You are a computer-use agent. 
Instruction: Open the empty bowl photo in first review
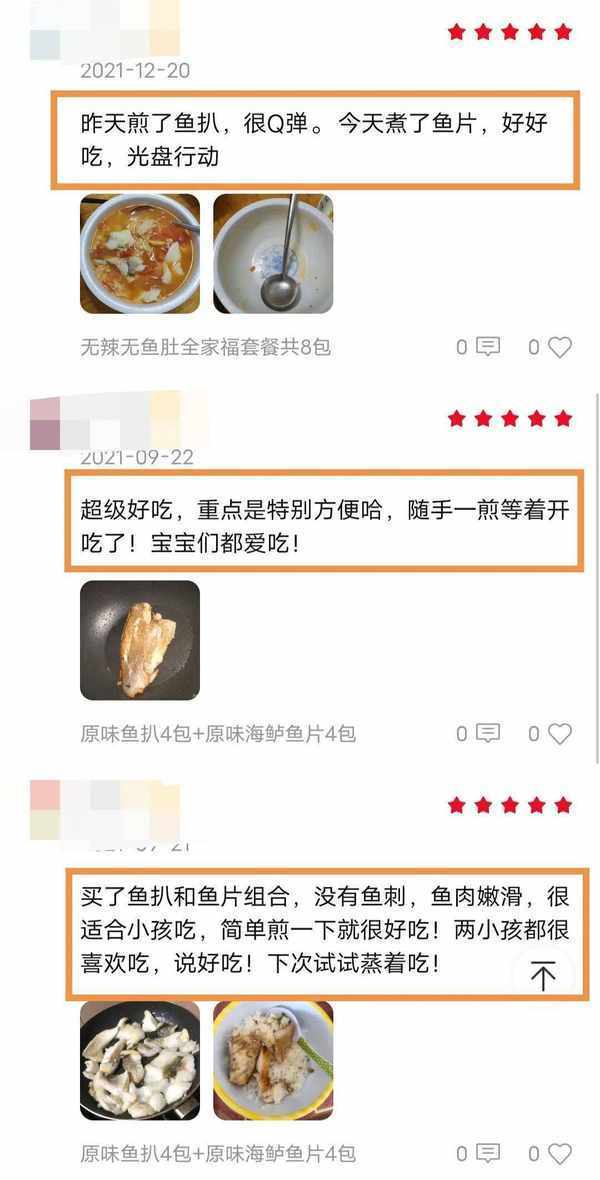(x=273, y=254)
